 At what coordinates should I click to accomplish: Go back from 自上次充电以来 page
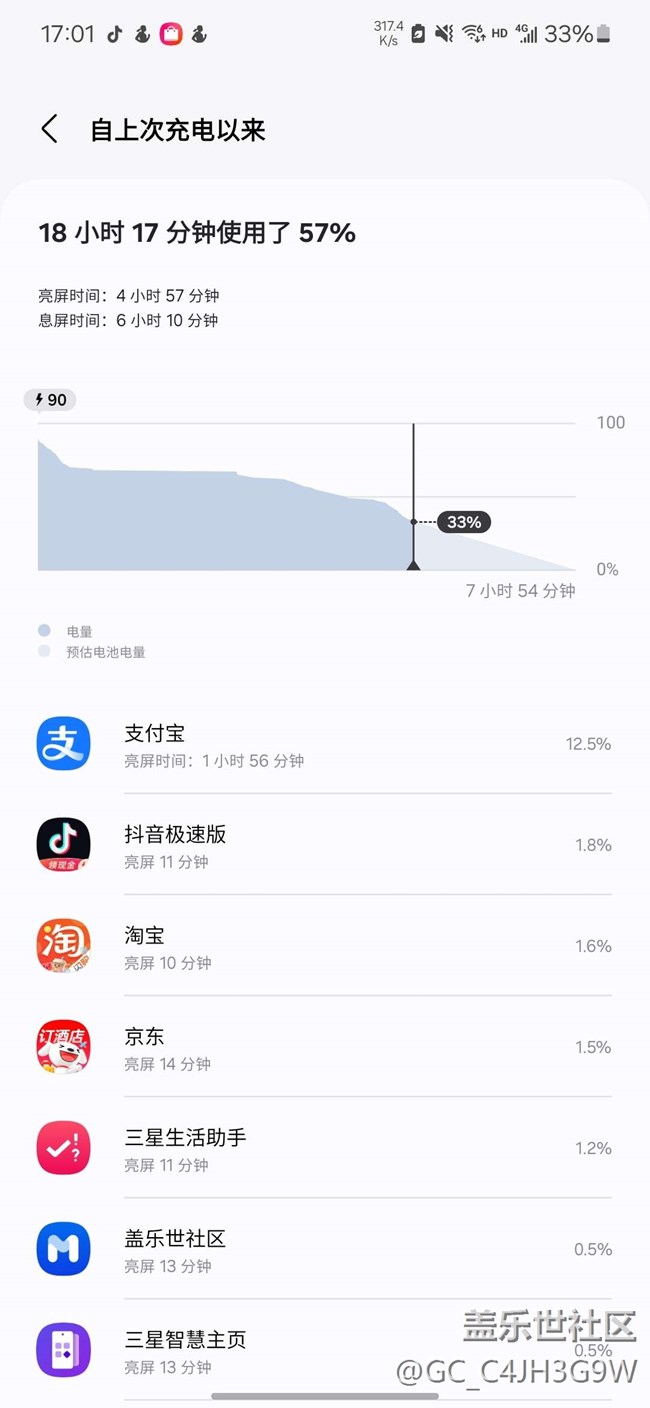[49, 129]
